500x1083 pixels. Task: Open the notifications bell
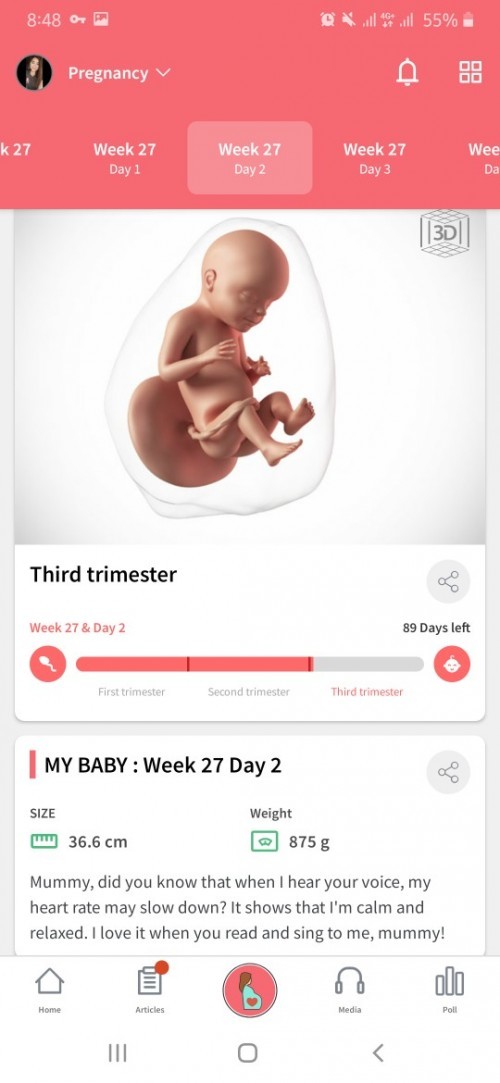tap(407, 73)
